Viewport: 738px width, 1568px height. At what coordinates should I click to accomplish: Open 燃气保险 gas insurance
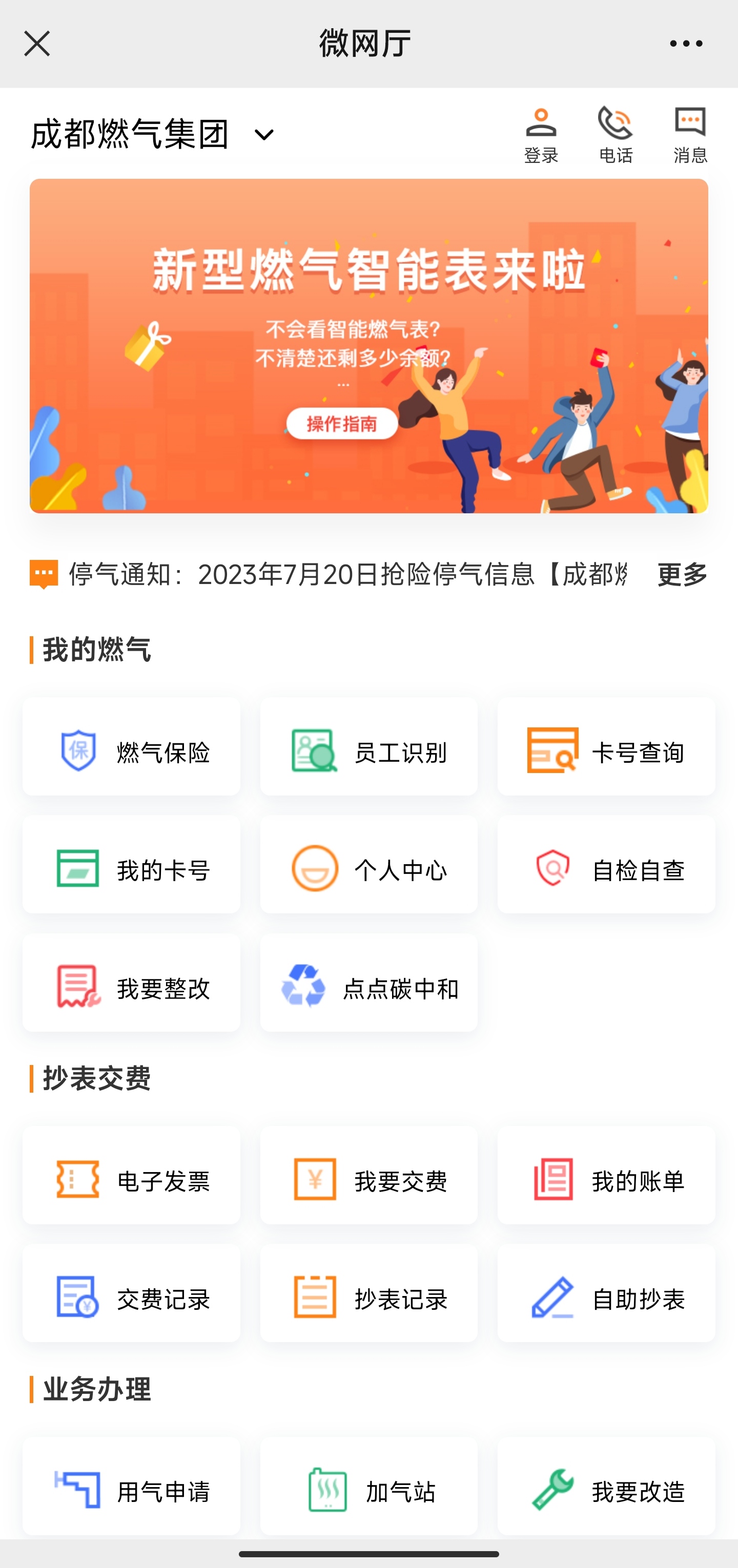[132, 746]
